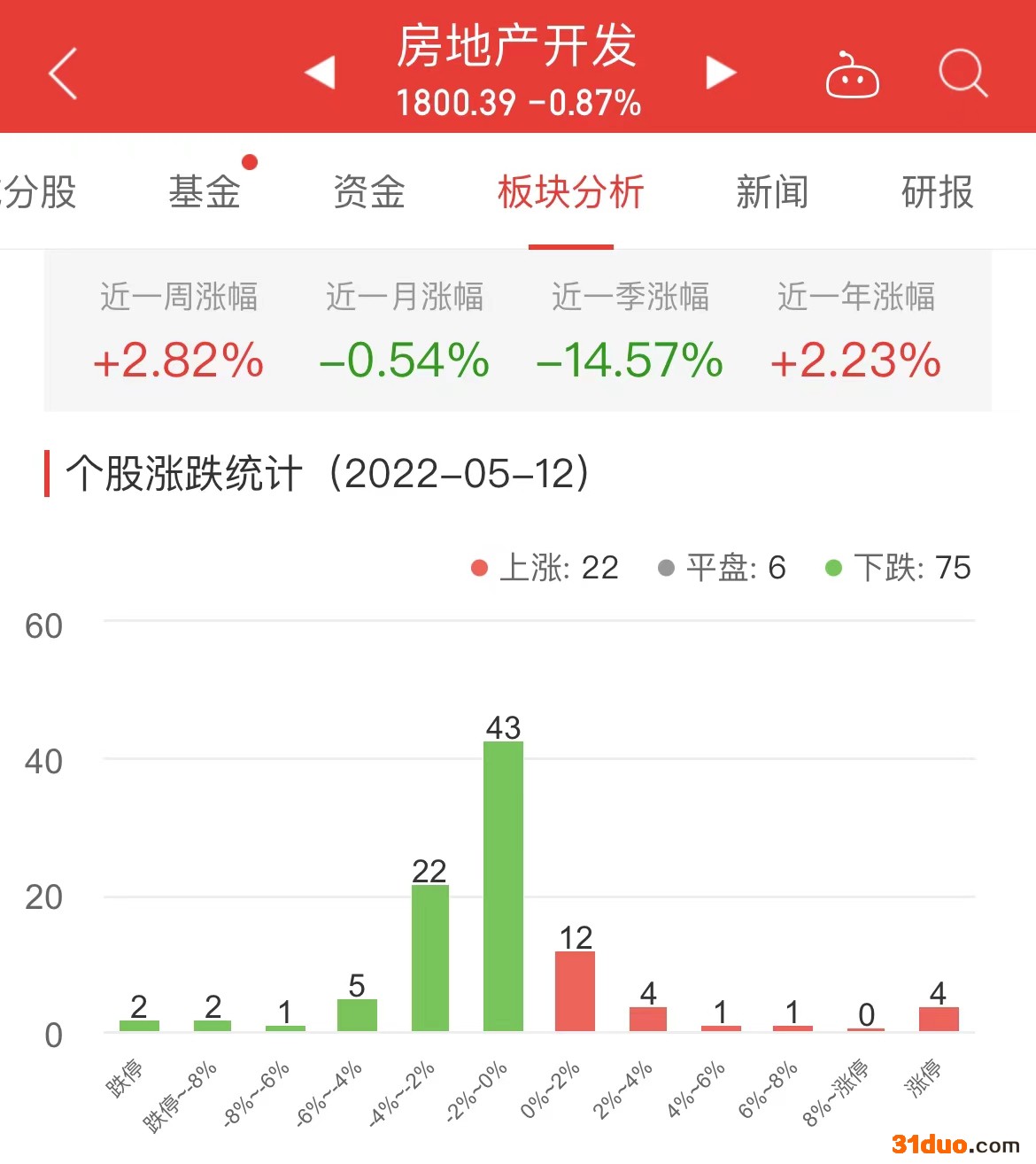
Task: Open the 资金 tab
Action: 369,192
